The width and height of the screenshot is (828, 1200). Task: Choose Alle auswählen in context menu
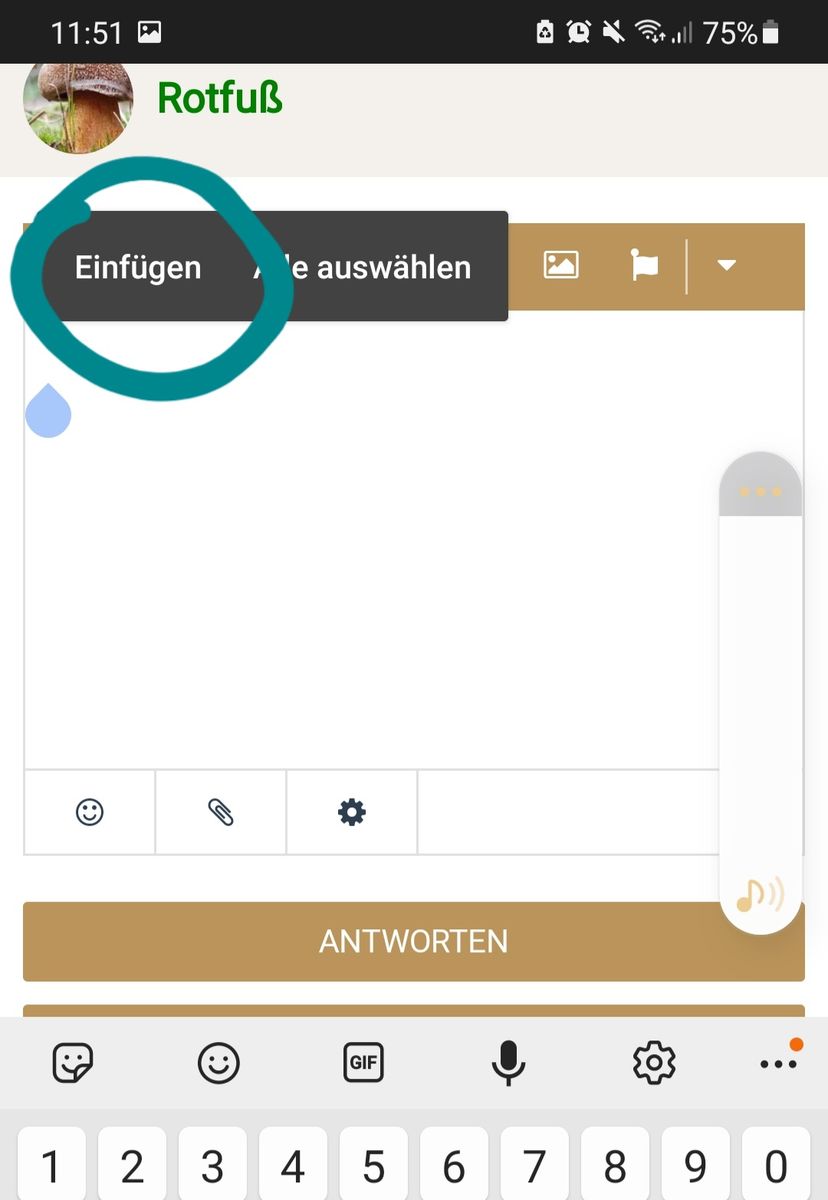364,268
